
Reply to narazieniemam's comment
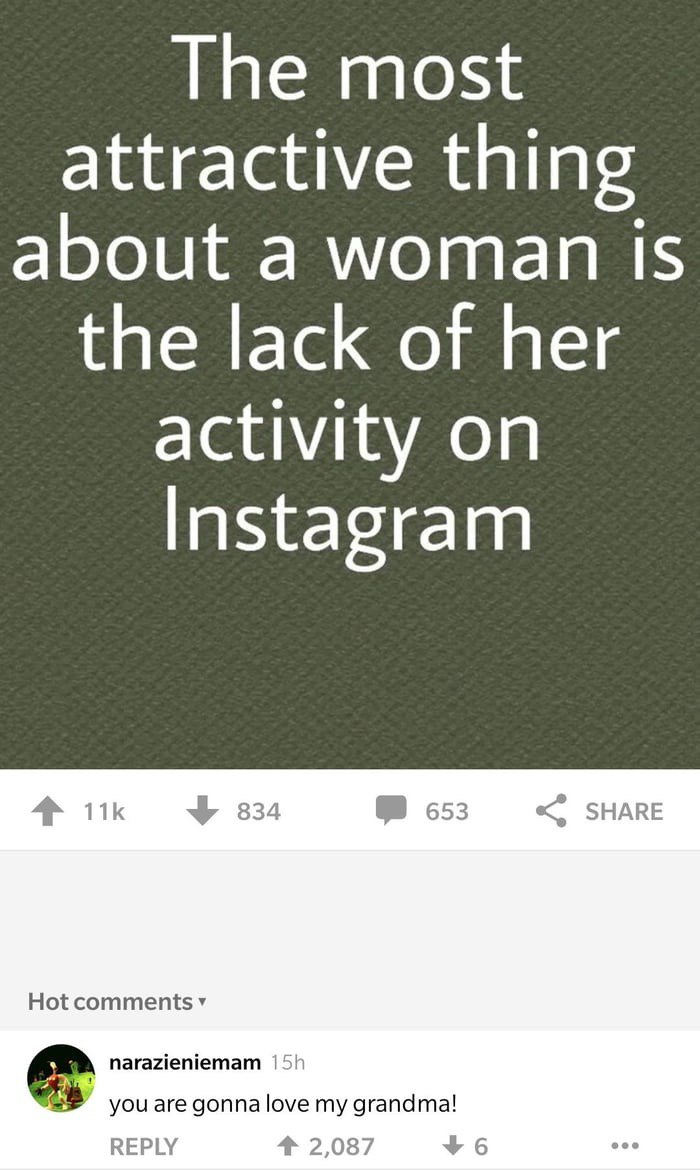(144, 1145)
